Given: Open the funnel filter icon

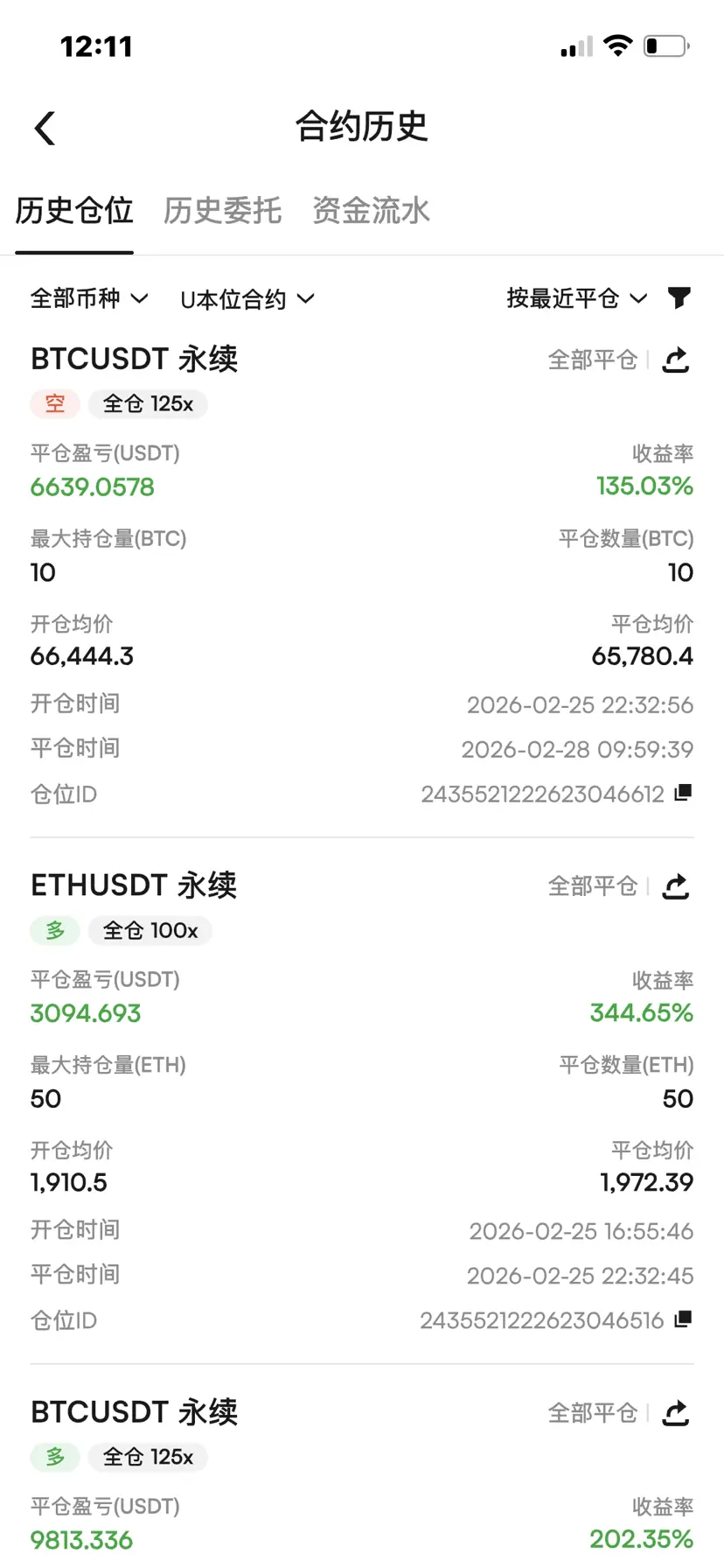Looking at the screenshot, I should pyautogui.click(x=679, y=298).
